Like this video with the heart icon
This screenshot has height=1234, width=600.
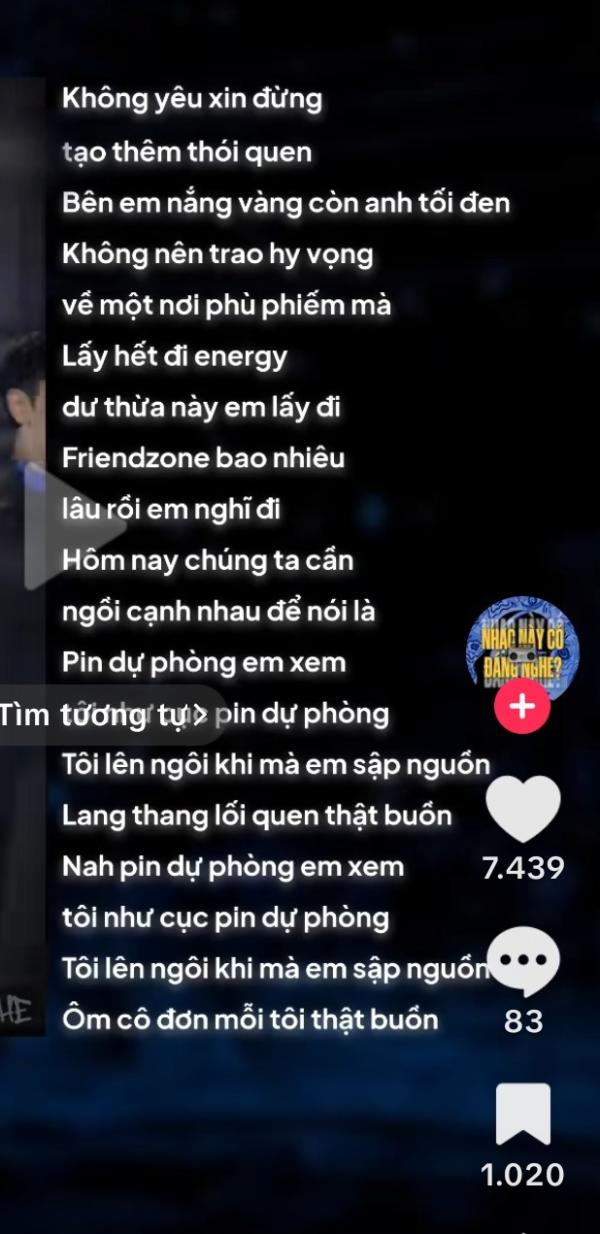523,808
